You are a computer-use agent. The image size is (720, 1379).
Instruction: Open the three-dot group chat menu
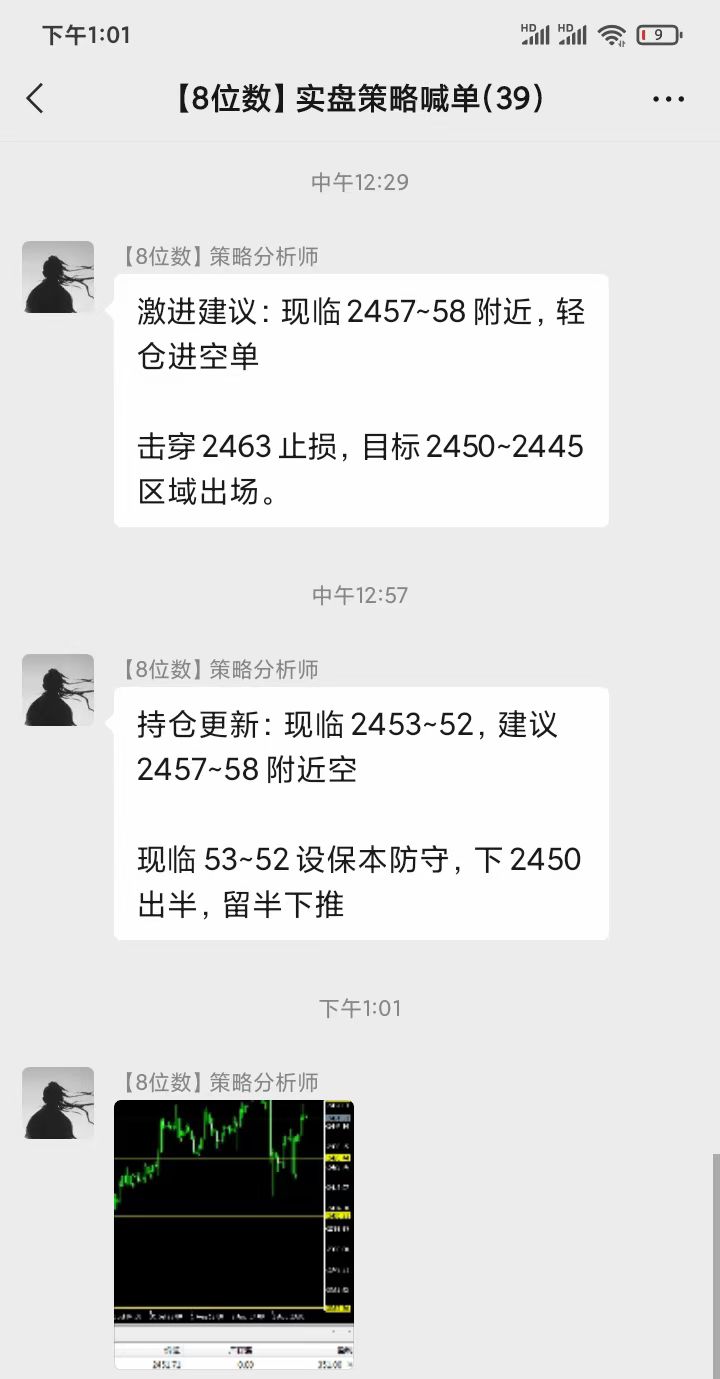click(668, 99)
